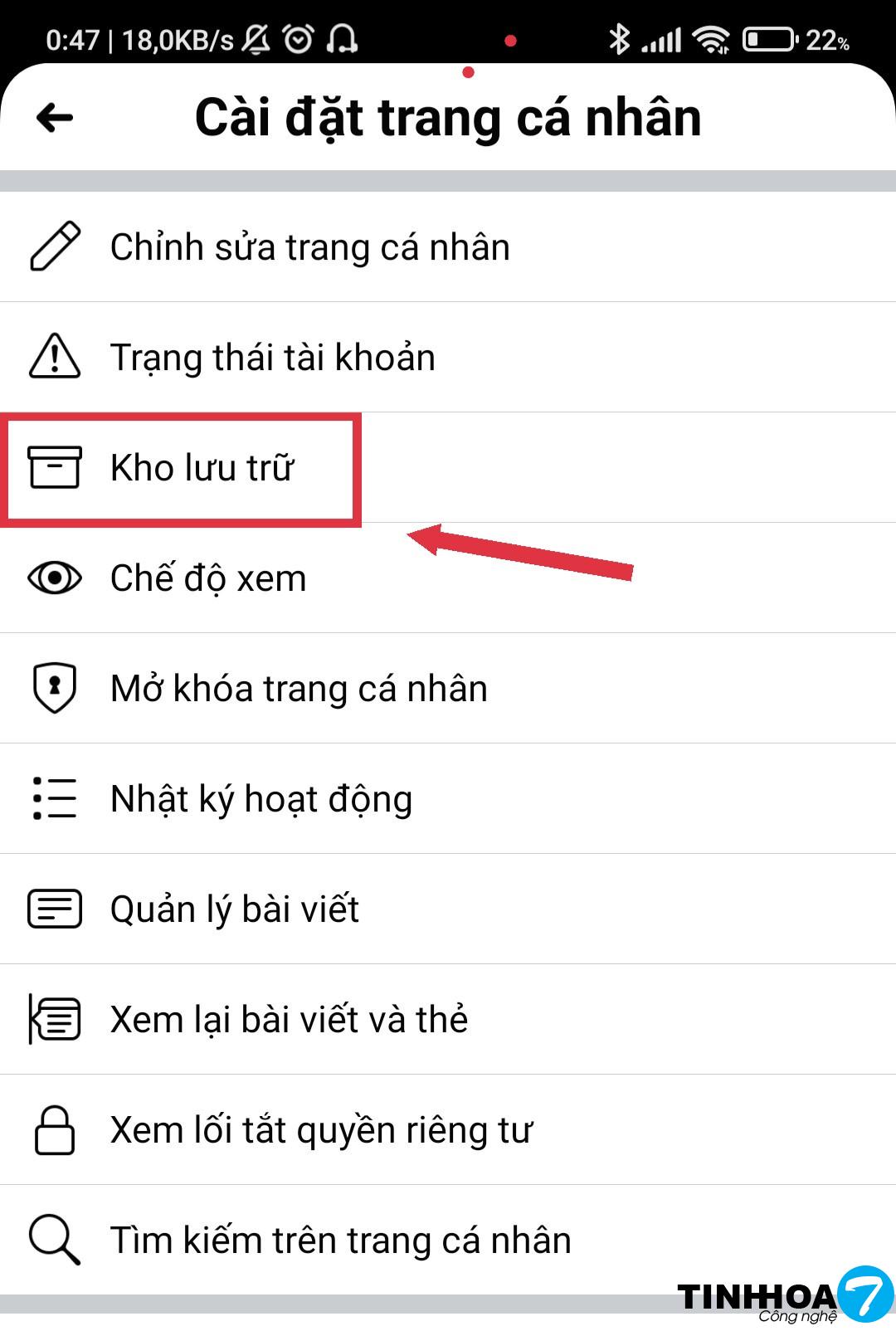Open Xem lại bài viết và thẻ

coord(289,1020)
